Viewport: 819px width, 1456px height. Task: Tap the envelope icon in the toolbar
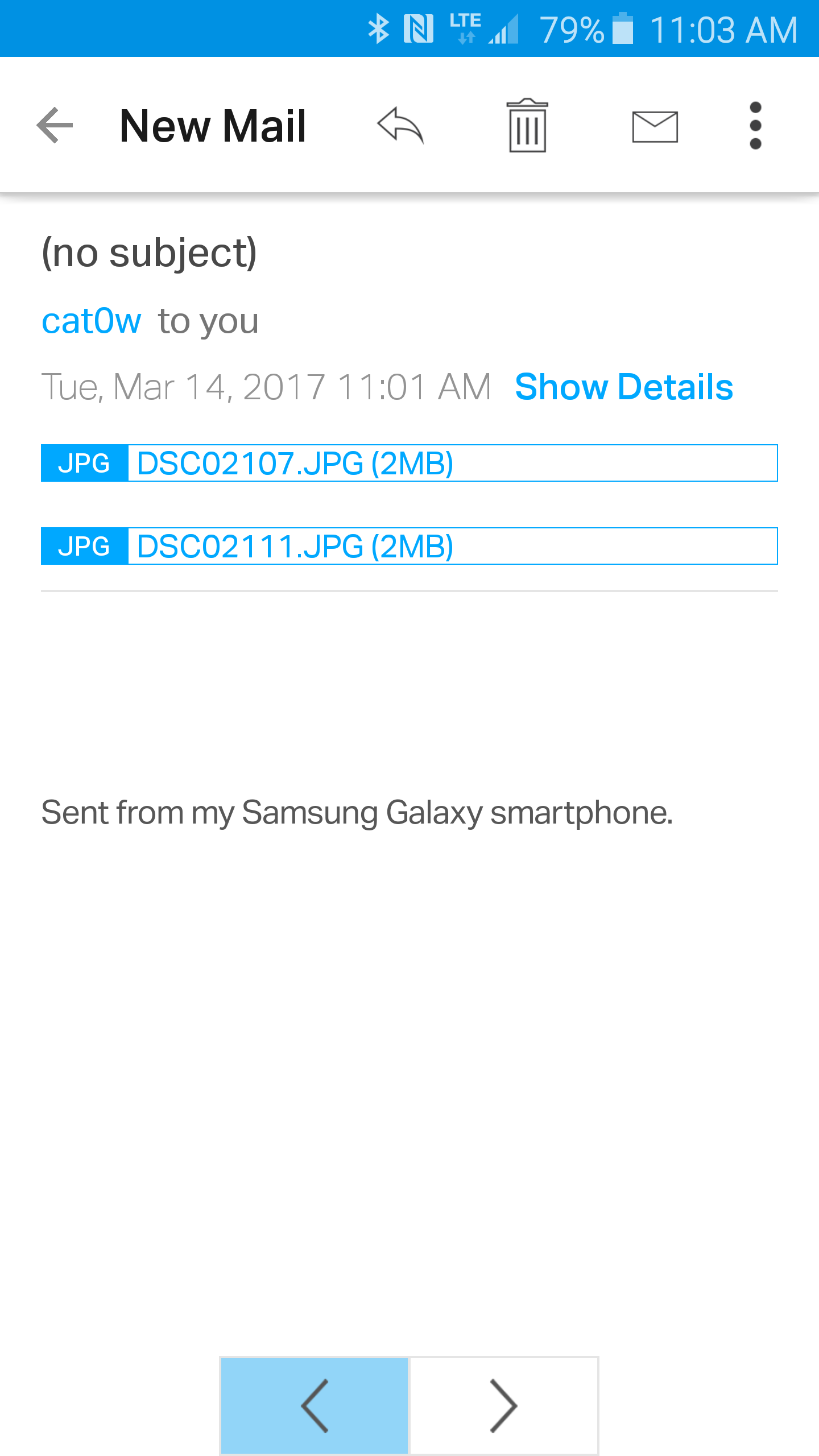655,126
